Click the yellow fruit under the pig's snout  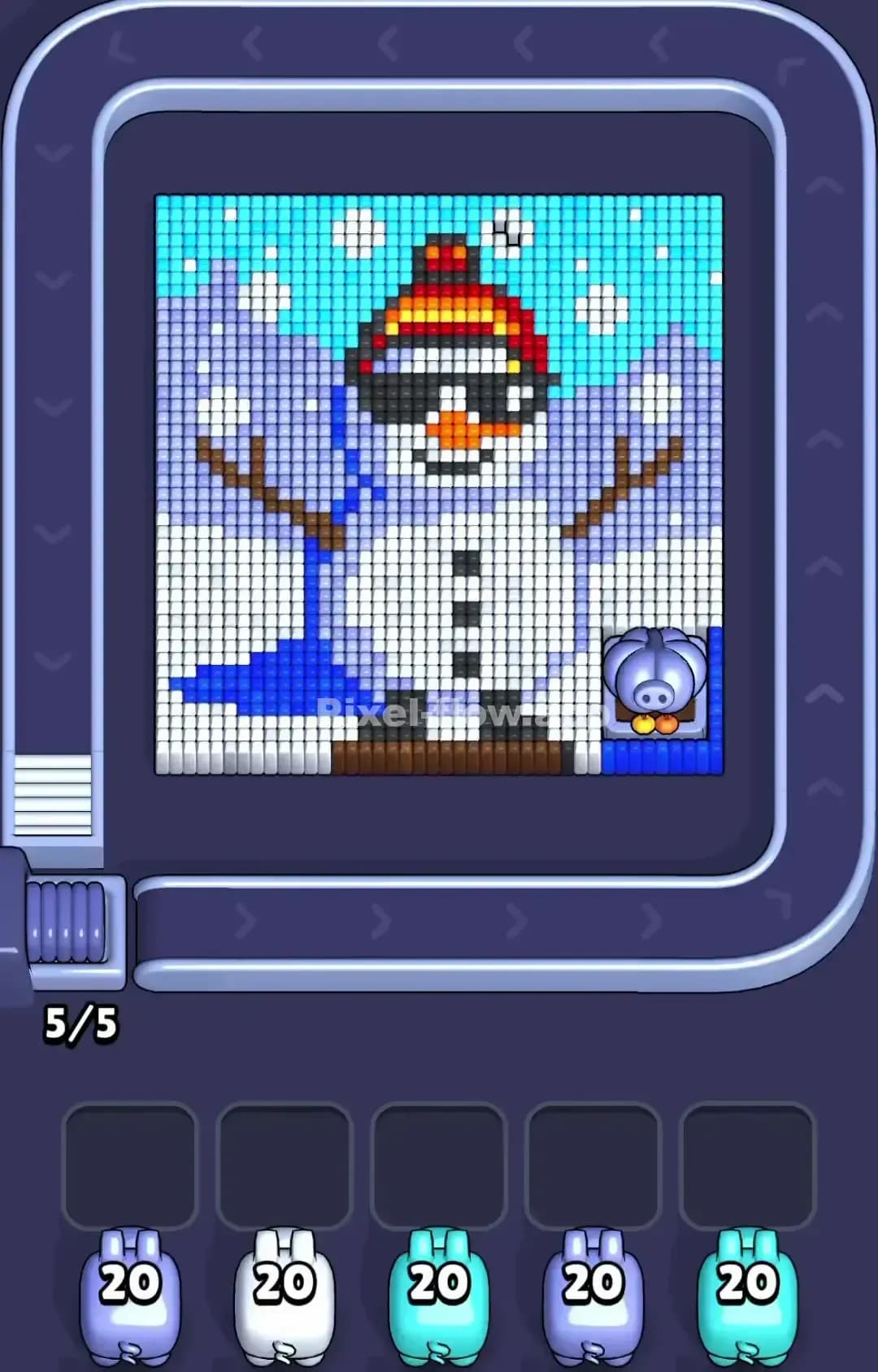pos(641,726)
